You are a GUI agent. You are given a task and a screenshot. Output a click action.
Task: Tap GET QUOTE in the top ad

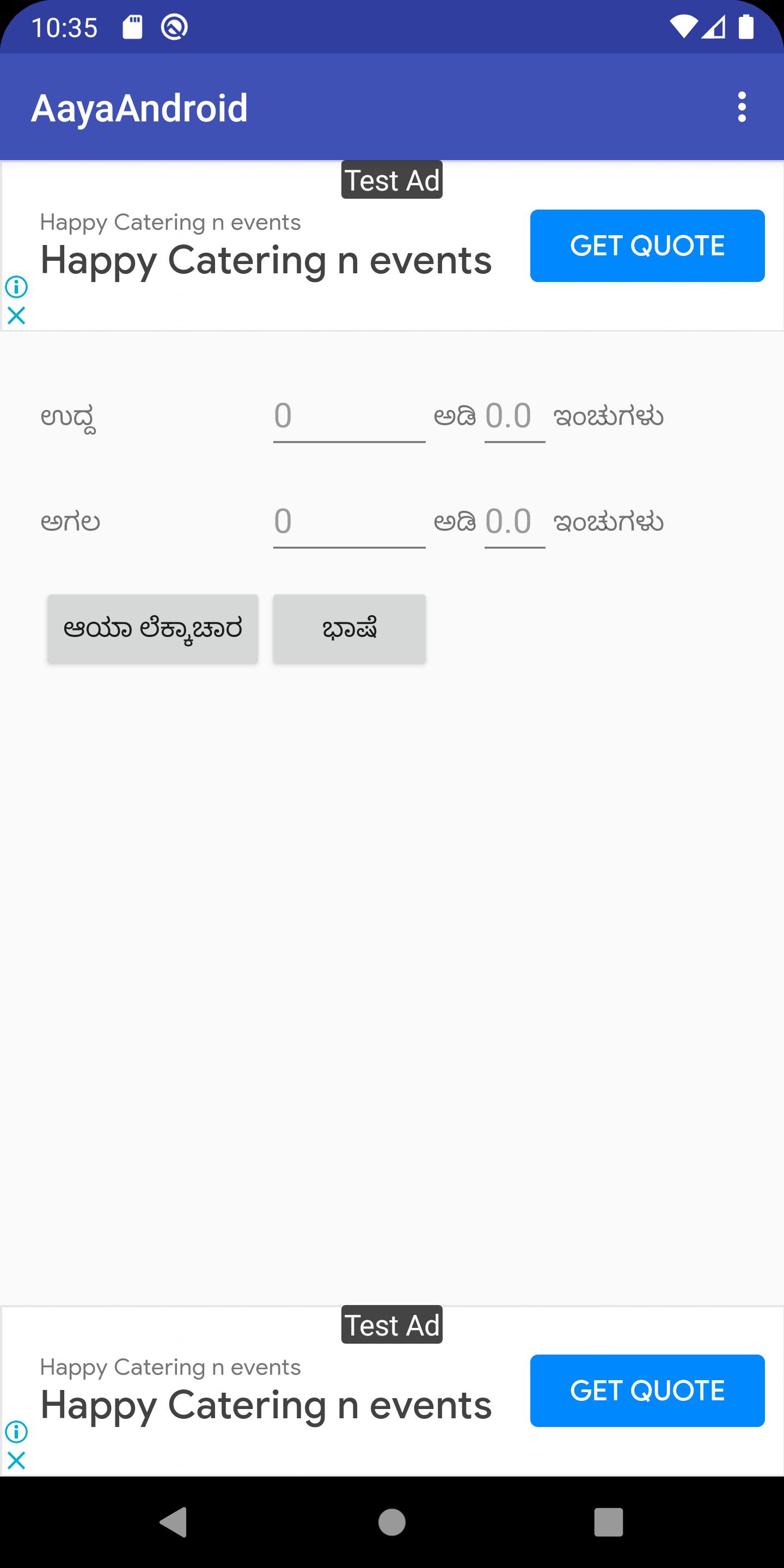tap(647, 246)
